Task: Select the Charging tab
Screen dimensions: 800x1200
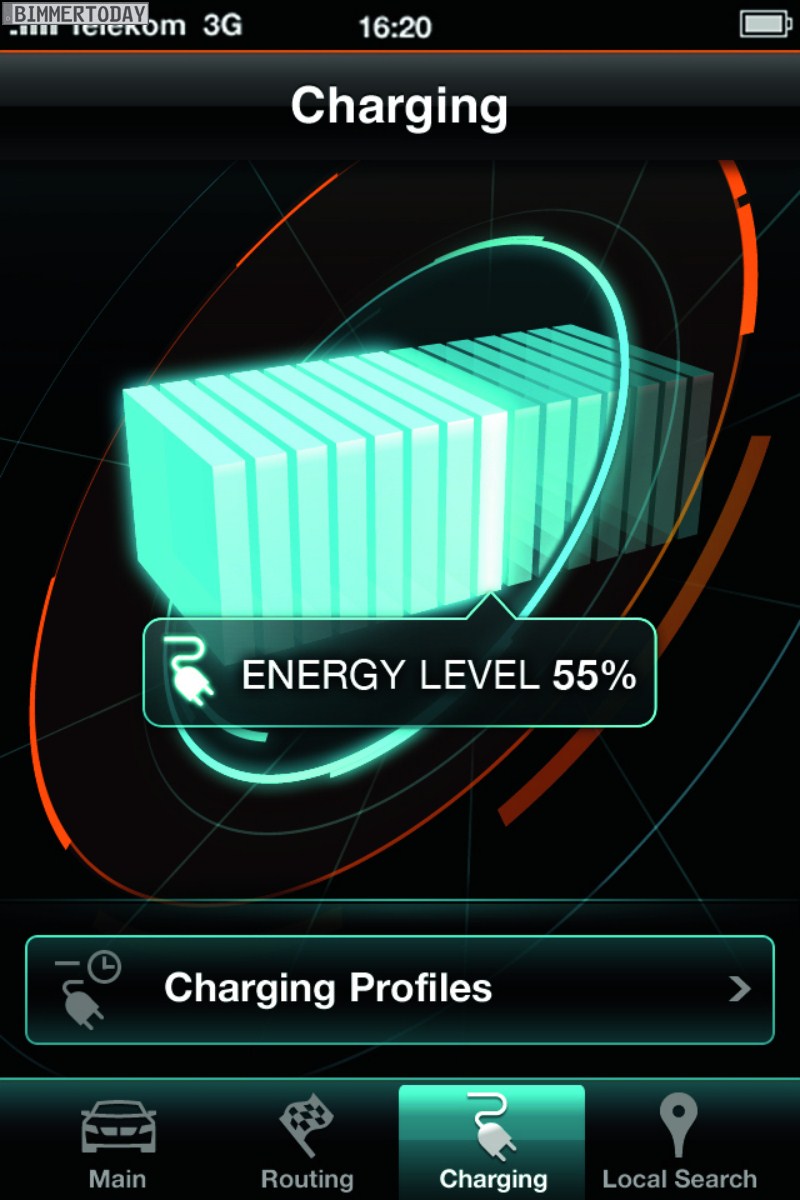Action: point(492,1142)
